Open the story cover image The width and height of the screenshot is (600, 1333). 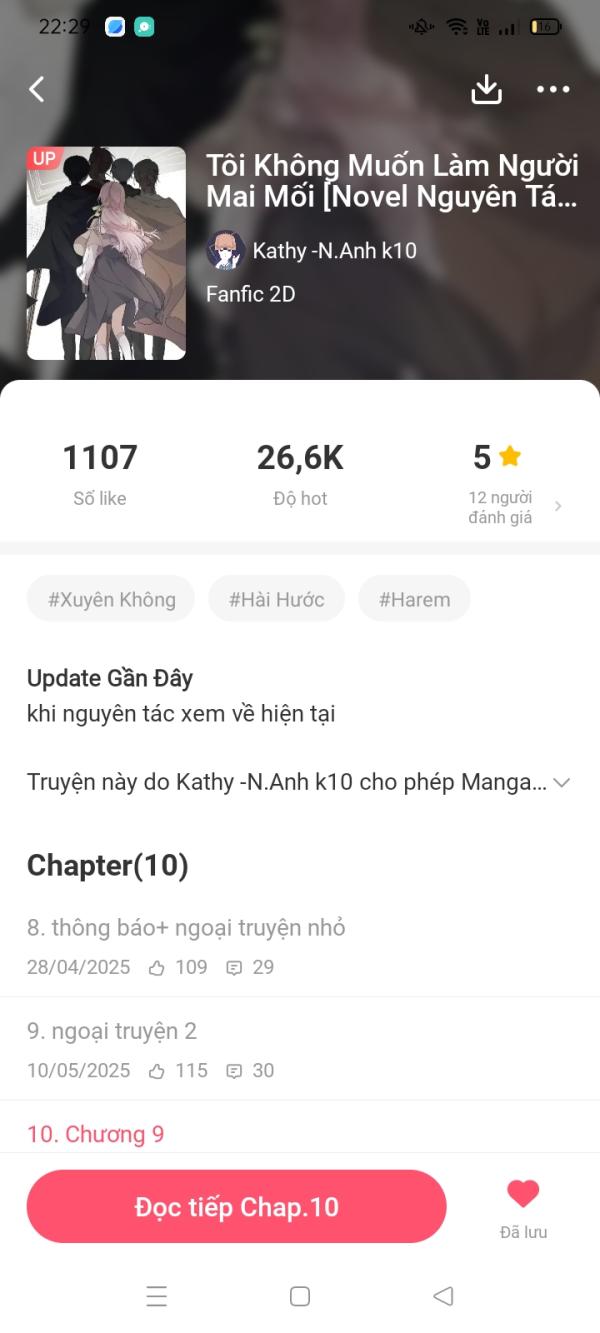106,253
